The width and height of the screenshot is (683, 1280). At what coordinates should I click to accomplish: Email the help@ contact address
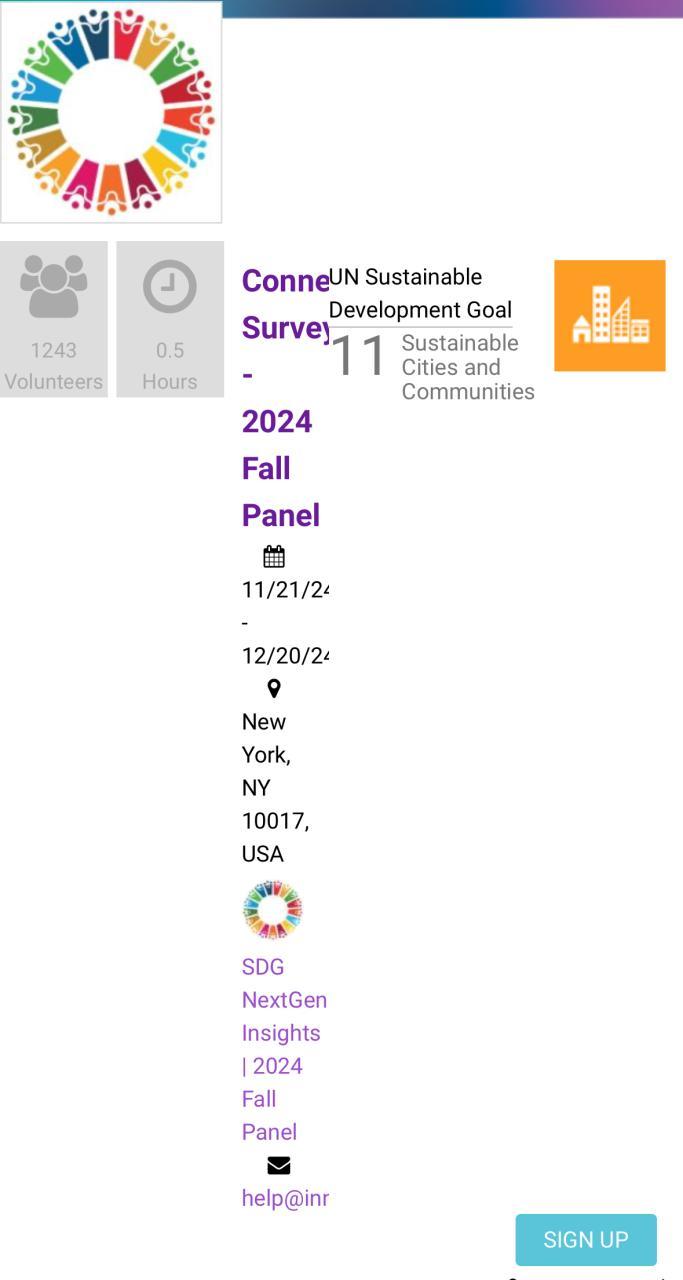click(x=285, y=1198)
